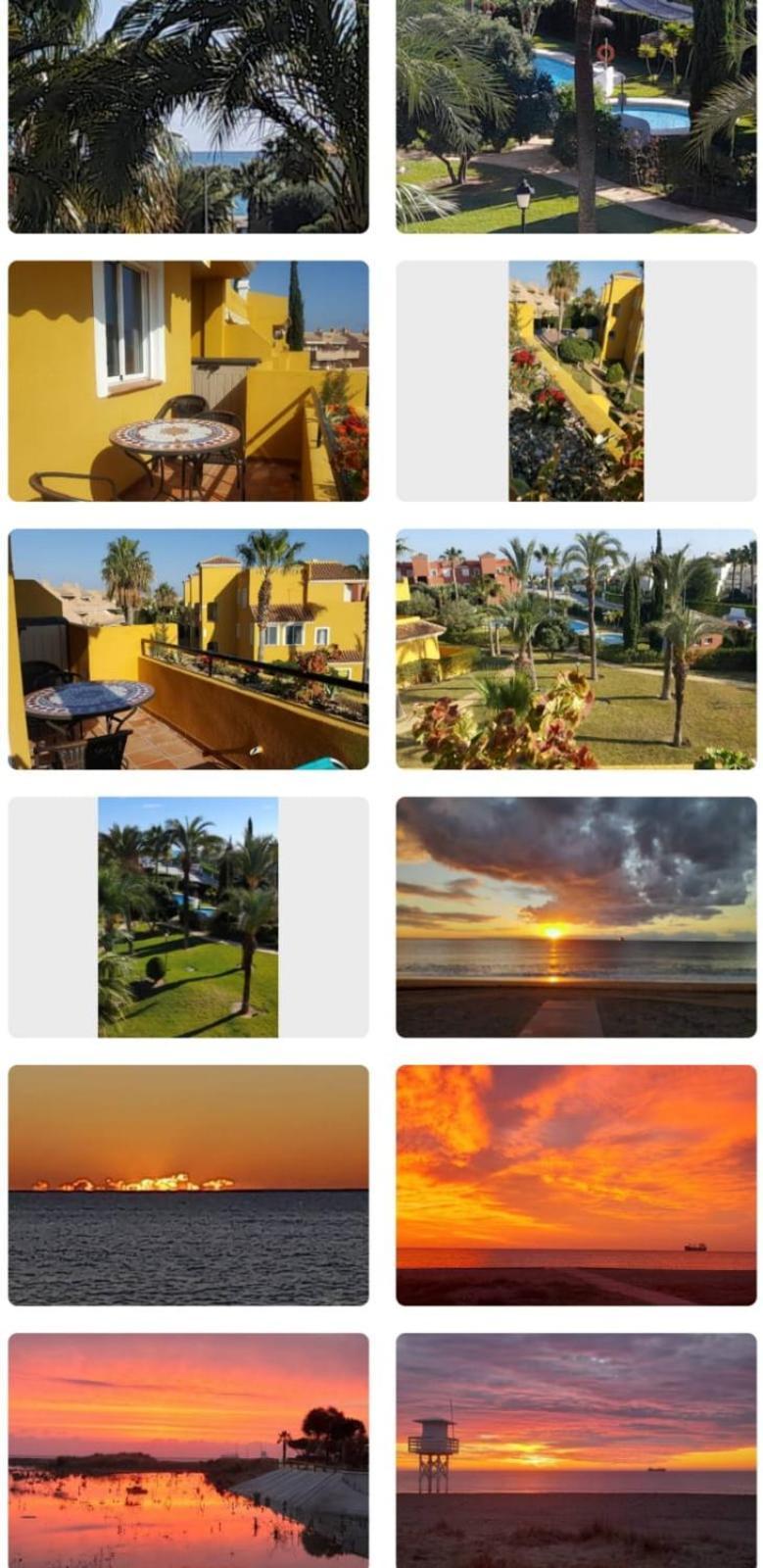Image resolution: width=763 pixels, height=1568 pixels.
Task: Open the balcony photo facing yellow houses
Action: coord(188,649)
